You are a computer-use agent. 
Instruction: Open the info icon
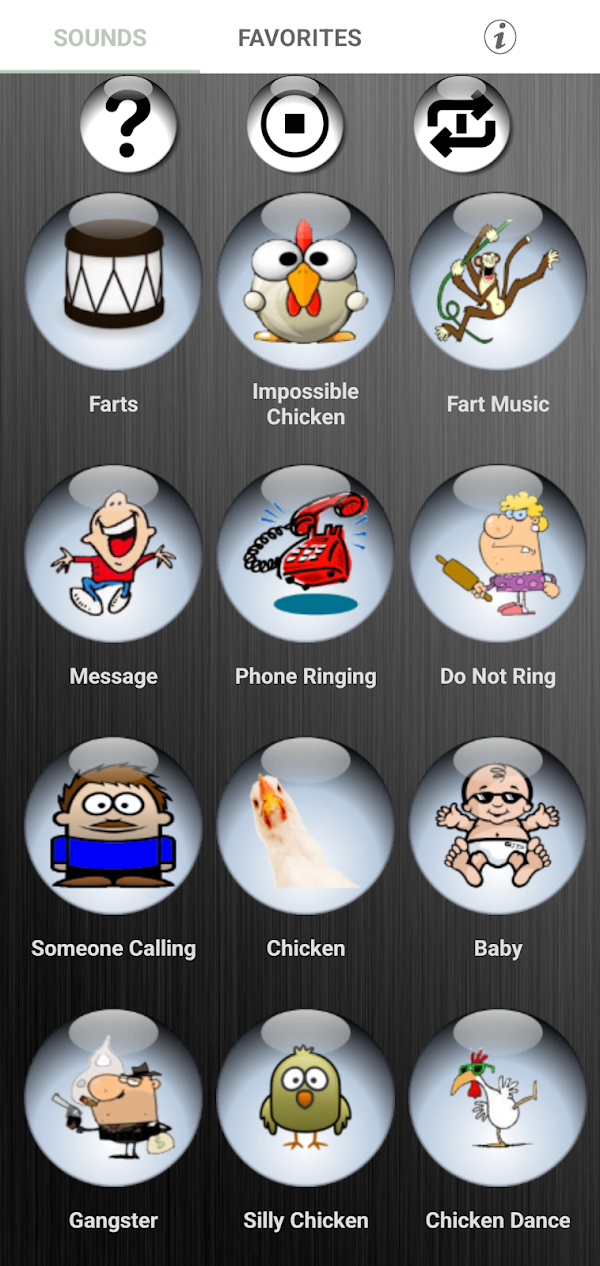(500, 38)
